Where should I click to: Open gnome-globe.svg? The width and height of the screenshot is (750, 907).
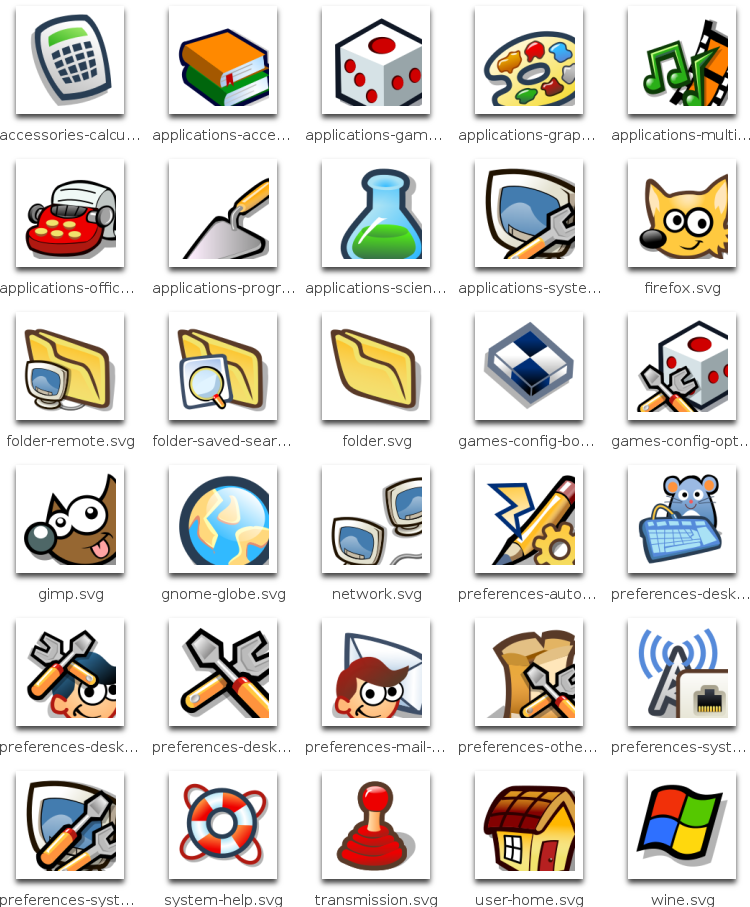[x=223, y=520]
